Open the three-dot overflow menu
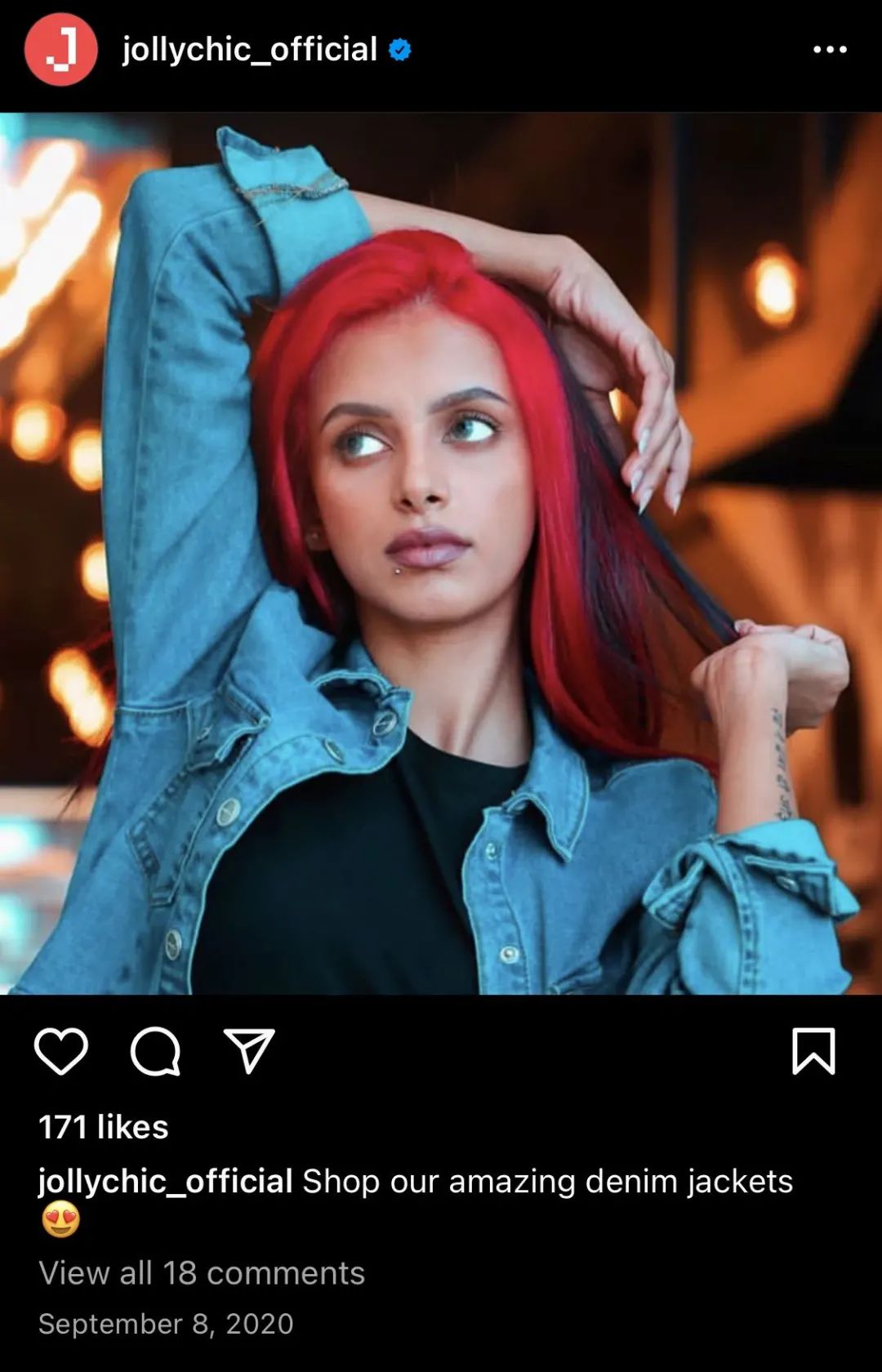Screen dimensions: 882x1372 (830, 50)
